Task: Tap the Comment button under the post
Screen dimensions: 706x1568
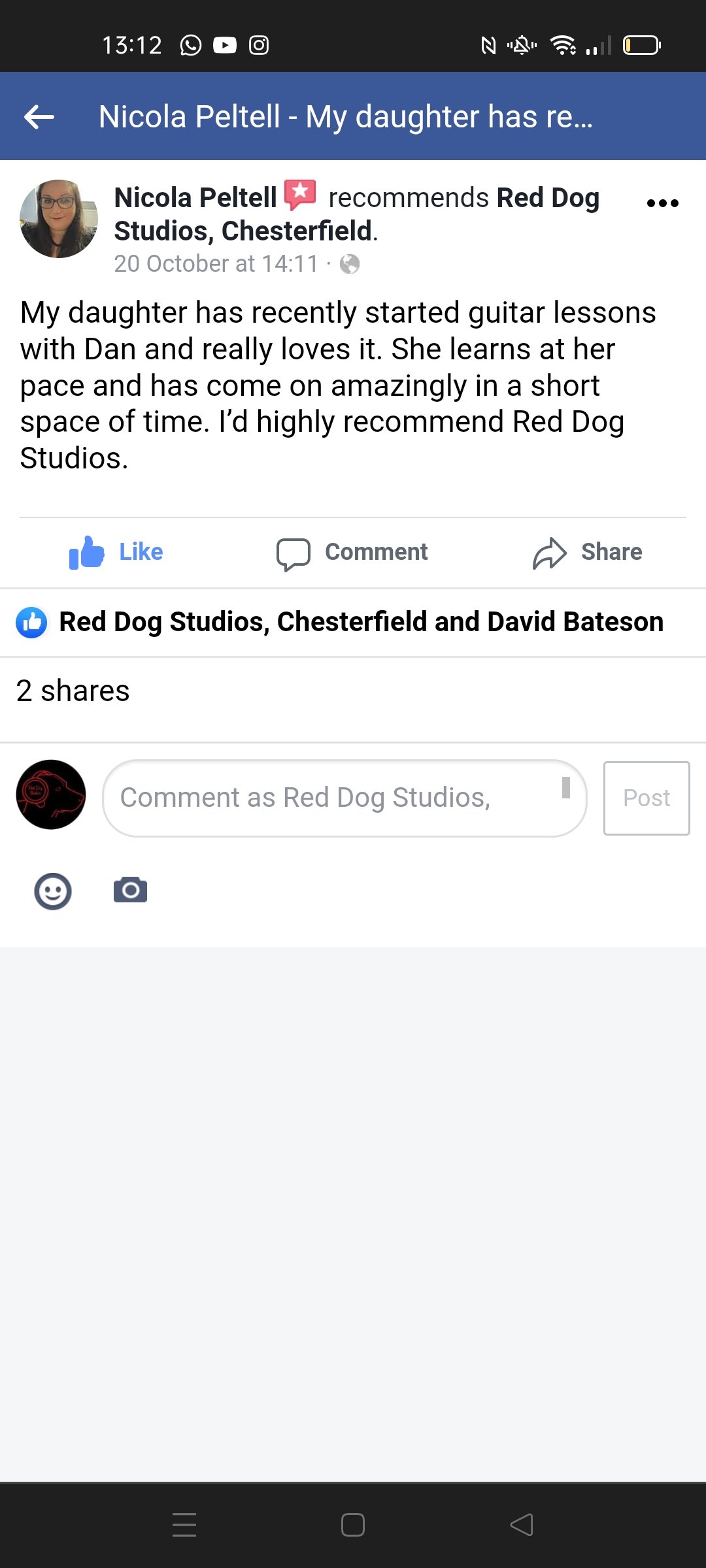Action: point(352,553)
